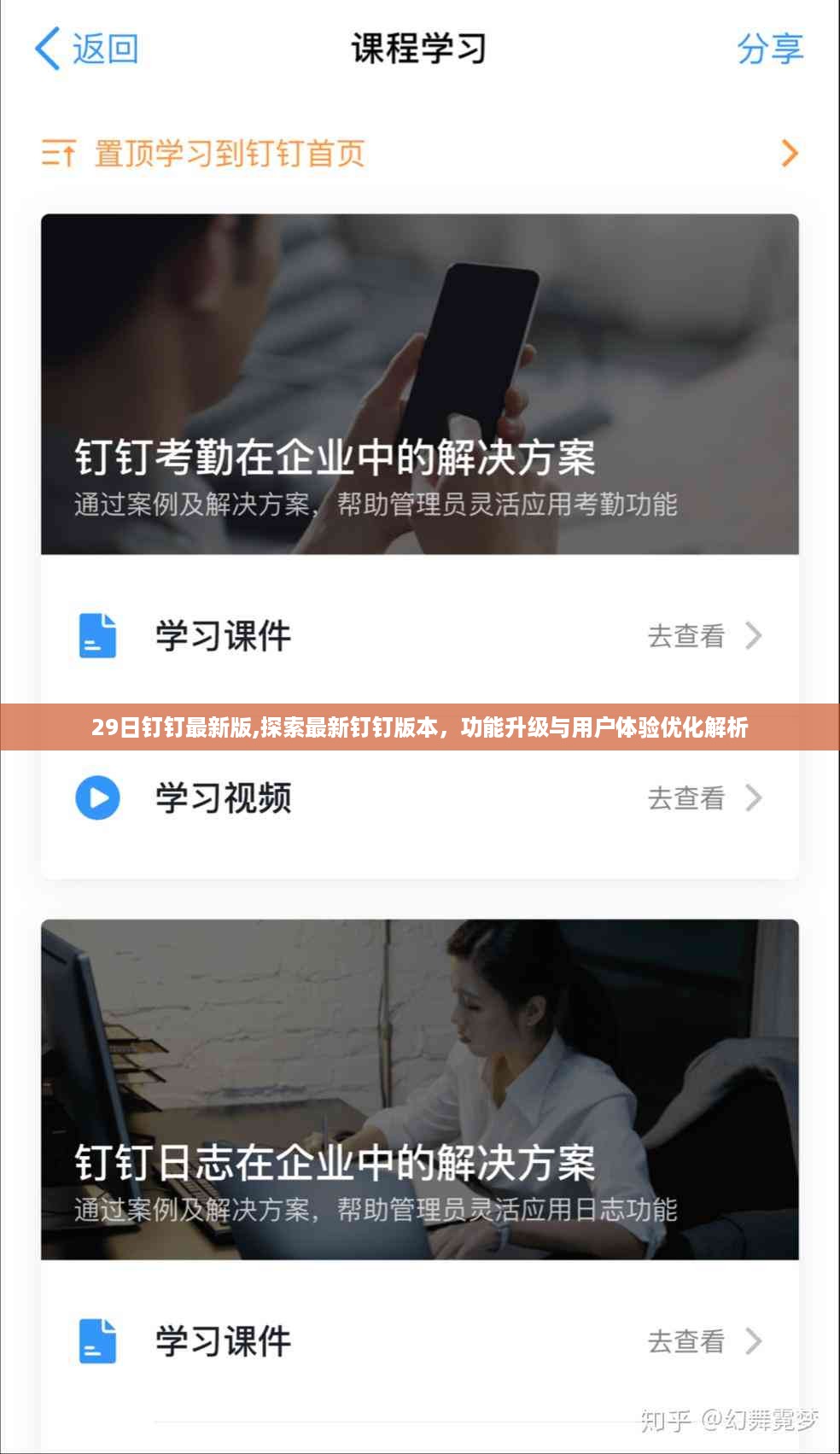Open 置顶学习到钉钉首页 row
Screen dimensions: 840x1454
(418, 154)
